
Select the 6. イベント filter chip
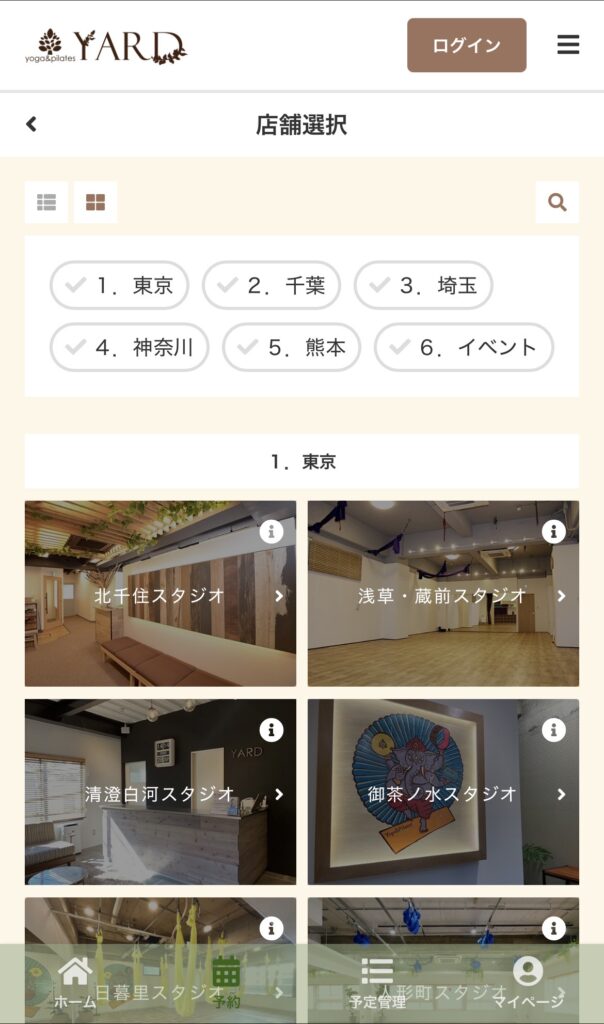click(463, 347)
